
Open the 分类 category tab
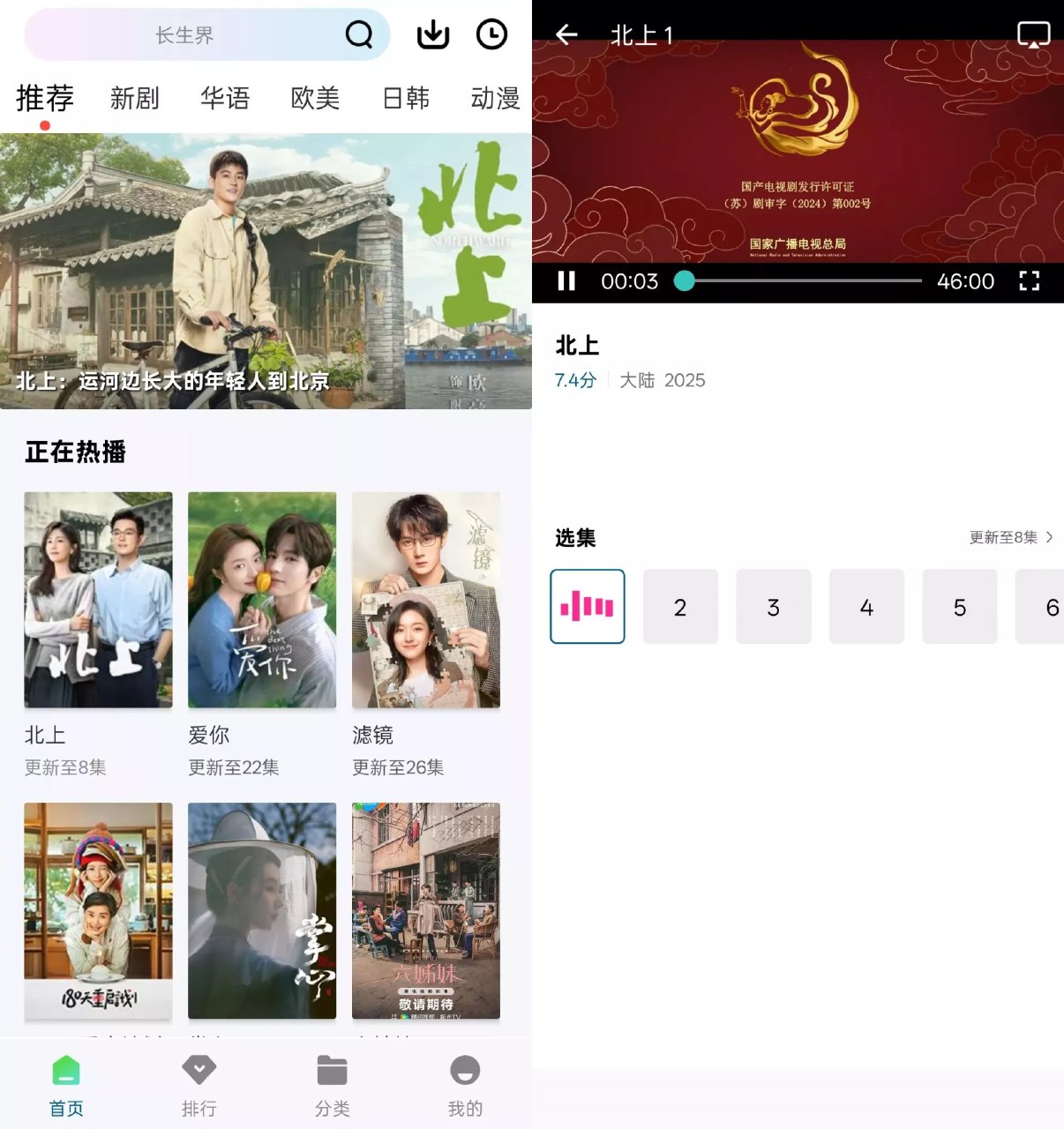(333, 1085)
